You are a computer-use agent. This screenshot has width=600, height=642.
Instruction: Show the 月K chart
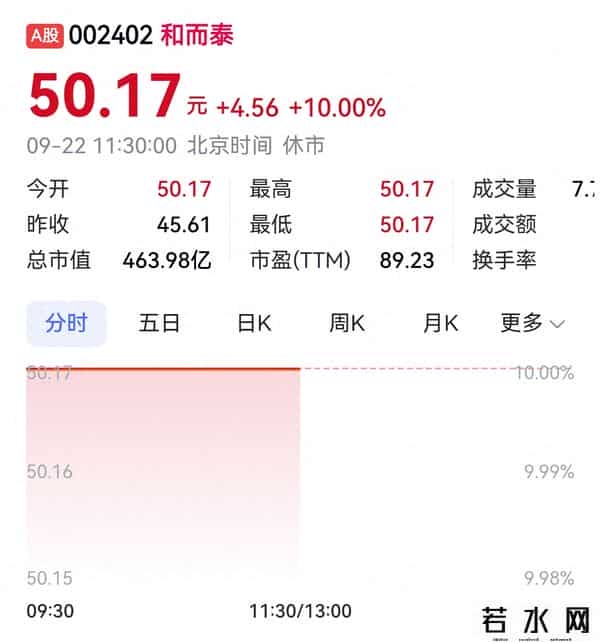click(440, 323)
